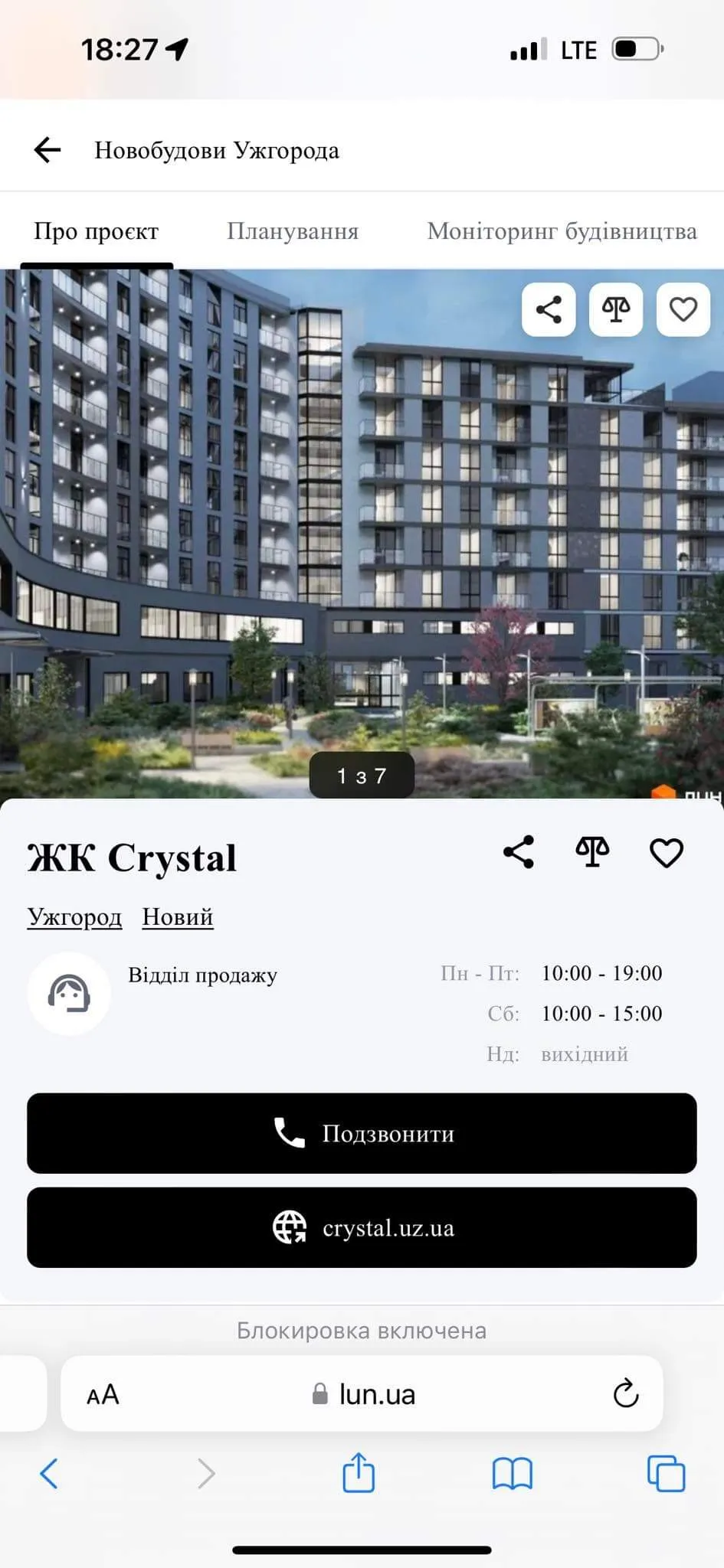Visit the crystal.uz.ua website
Image resolution: width=724 pixels, height=1568 pixels.
(362, 1228)
